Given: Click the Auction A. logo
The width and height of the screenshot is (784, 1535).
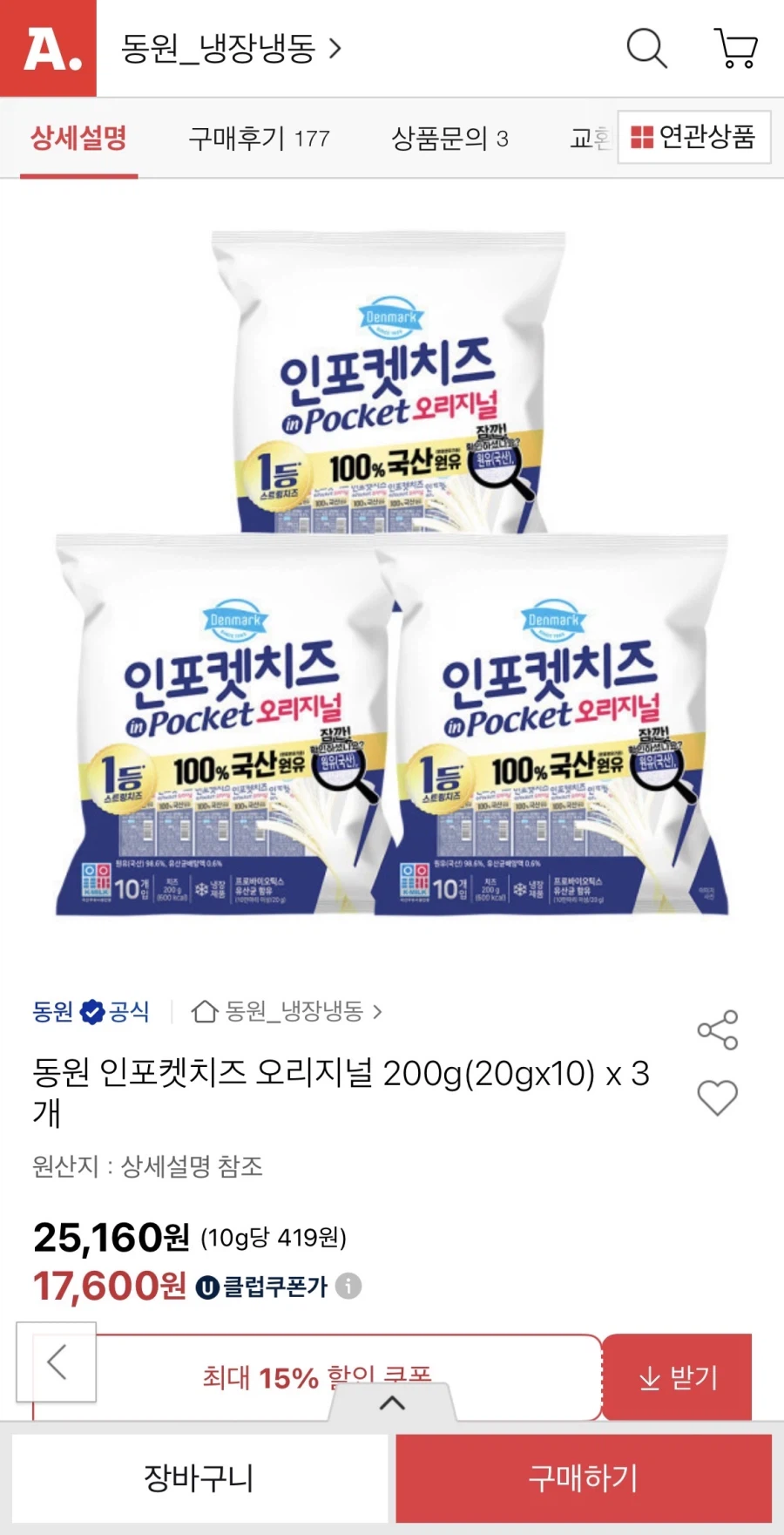Looking at the screenshot, I should coord(48,50).
